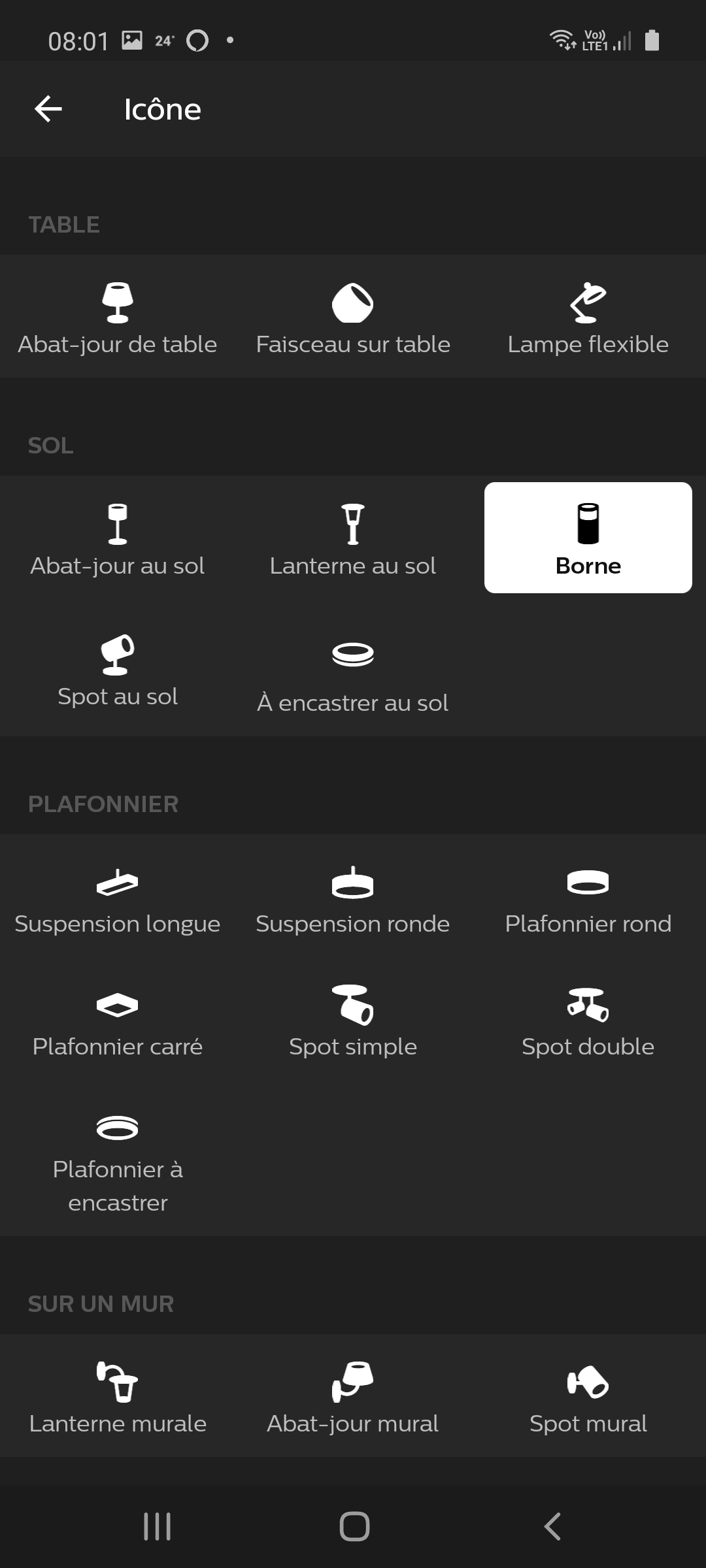Go back from the Icône screen
The width and height of the screenshot is (706, 1568).
coord(48,108)
